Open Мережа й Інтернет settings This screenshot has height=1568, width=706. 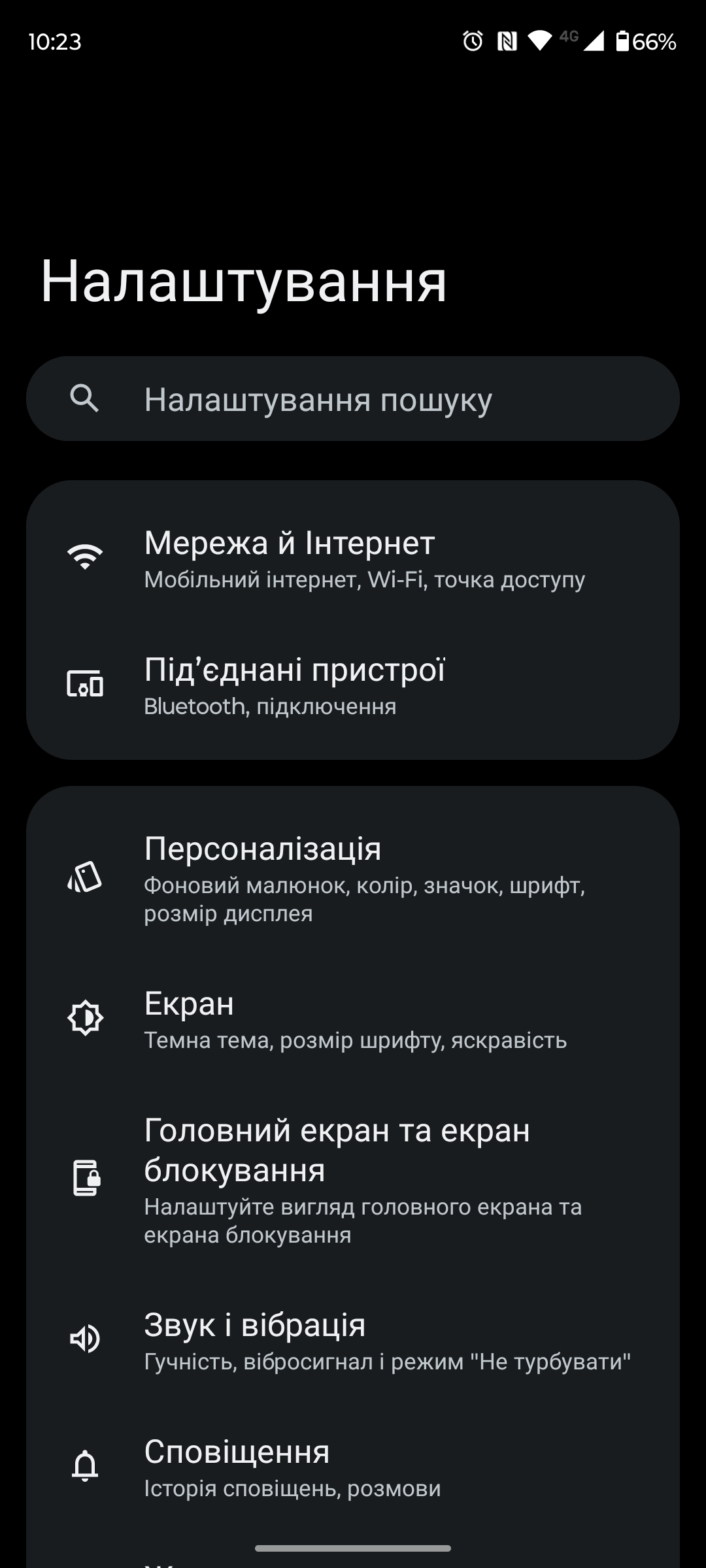[353, 559]
